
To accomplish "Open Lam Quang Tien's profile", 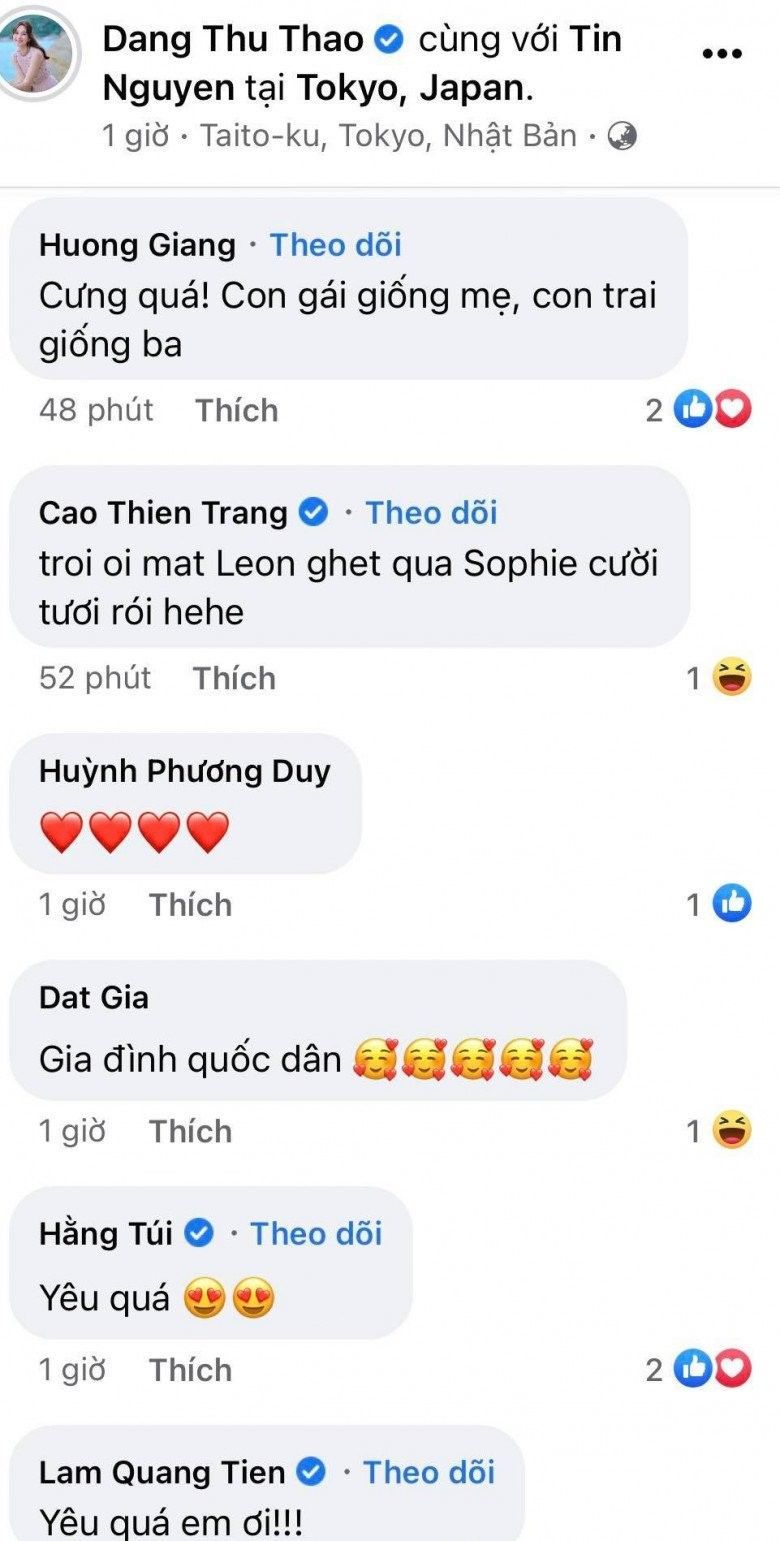I will [162, 1472].
